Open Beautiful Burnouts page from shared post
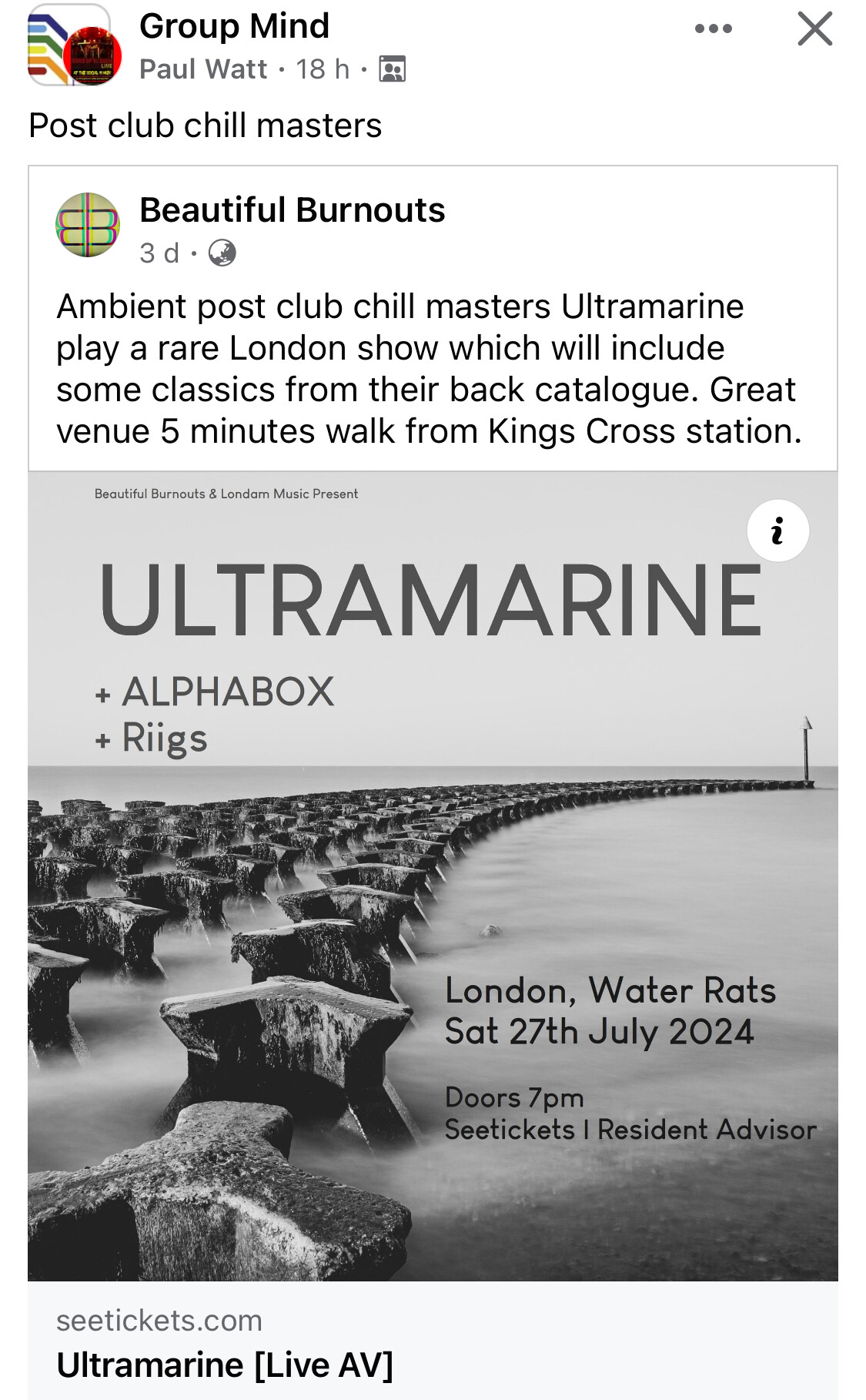 (292, 210)
